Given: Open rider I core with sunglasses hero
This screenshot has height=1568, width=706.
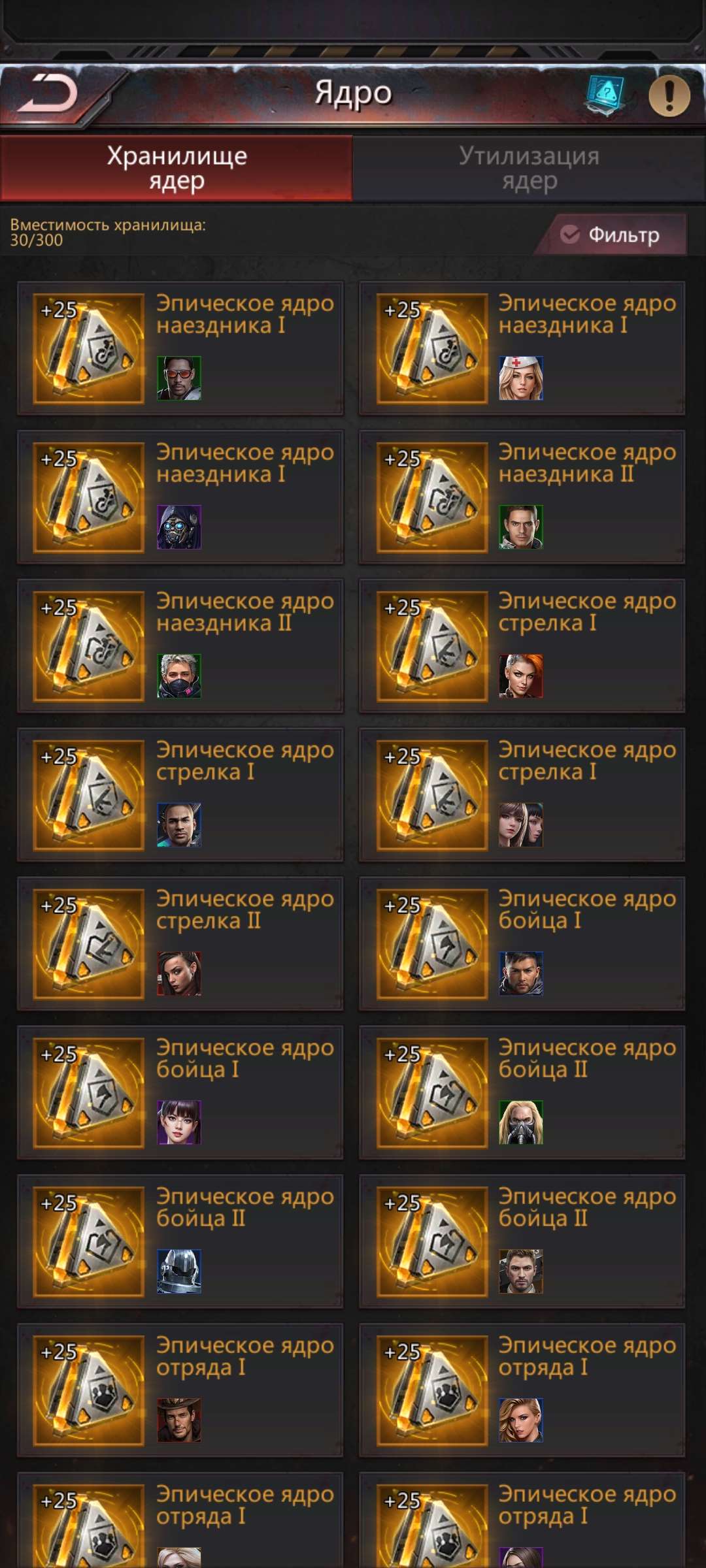Looking at the screenshot, I should 180,348.
